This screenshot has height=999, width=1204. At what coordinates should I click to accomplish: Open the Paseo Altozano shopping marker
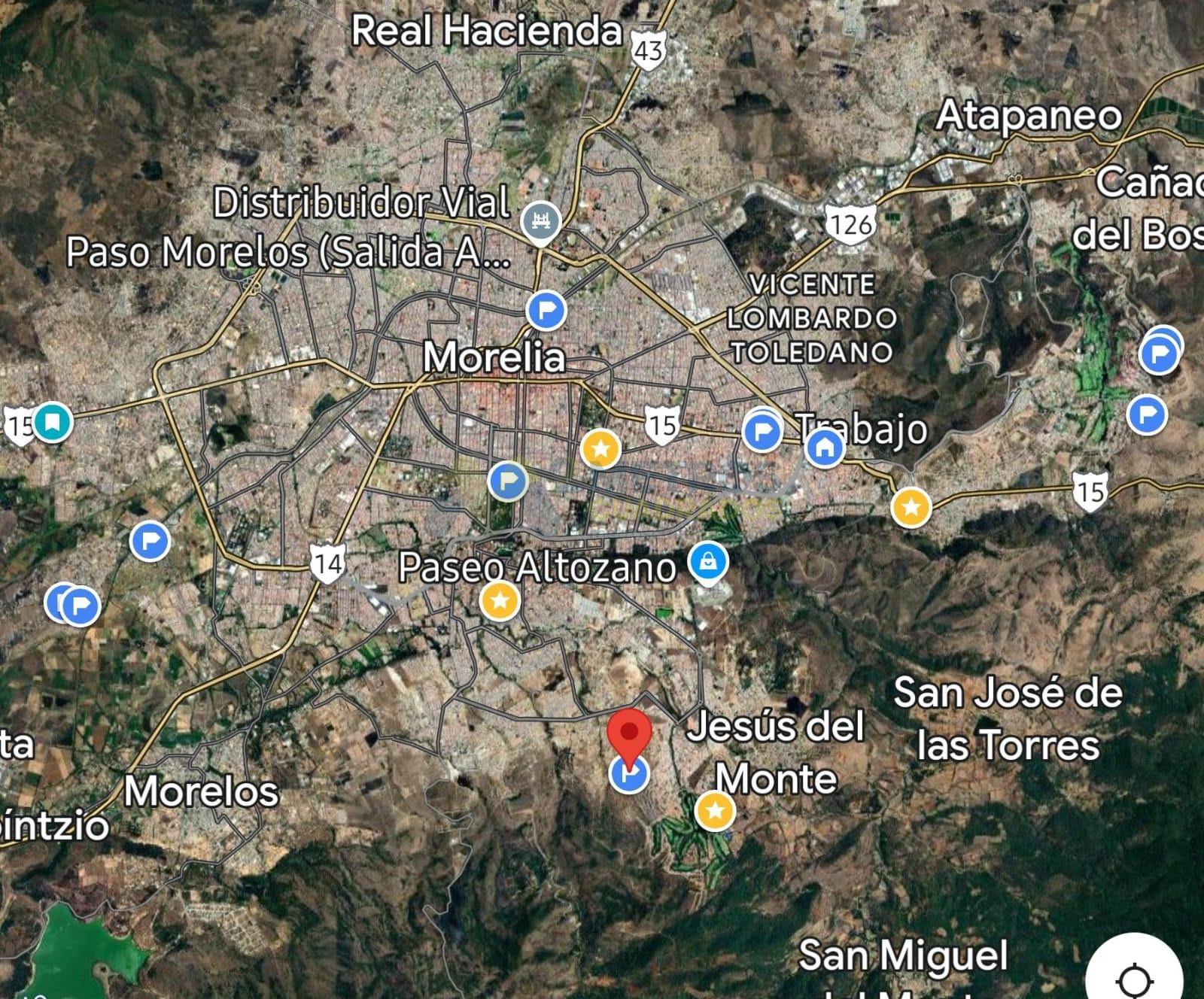tap(708, 562)
